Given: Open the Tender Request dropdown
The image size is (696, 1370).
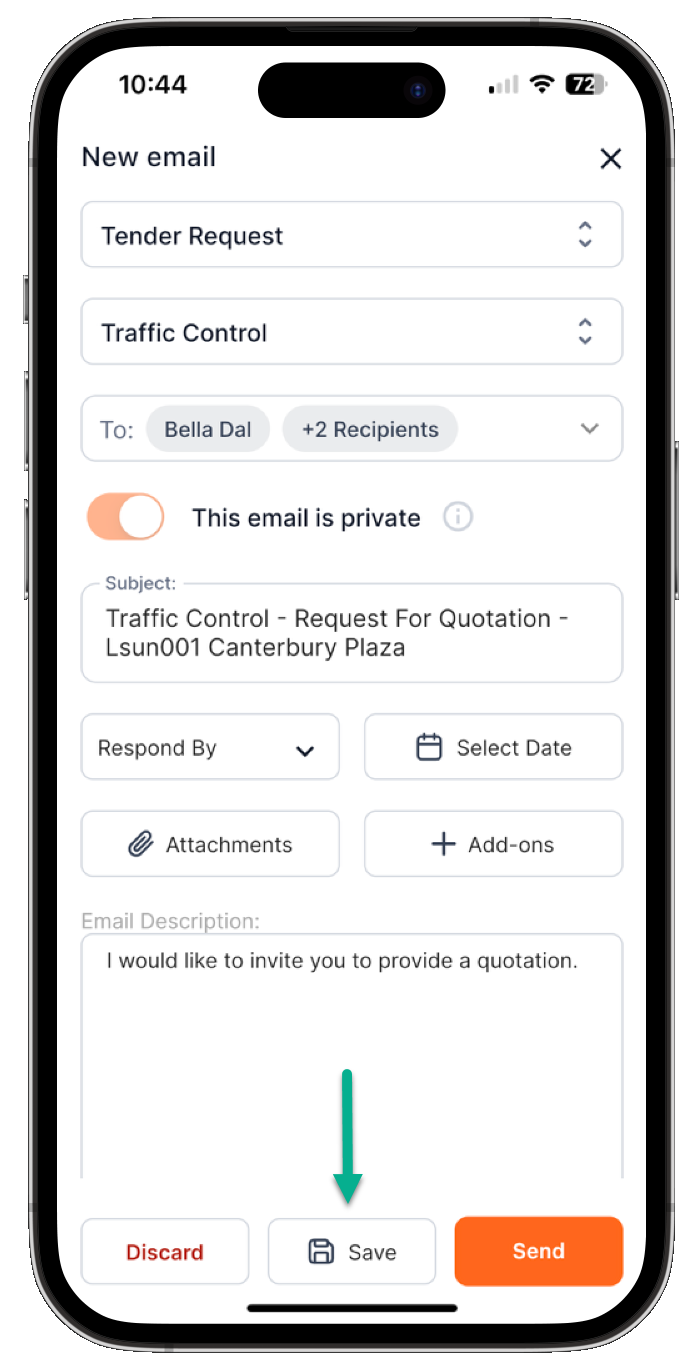Looking at the screenshot, I should coord(351,235).
